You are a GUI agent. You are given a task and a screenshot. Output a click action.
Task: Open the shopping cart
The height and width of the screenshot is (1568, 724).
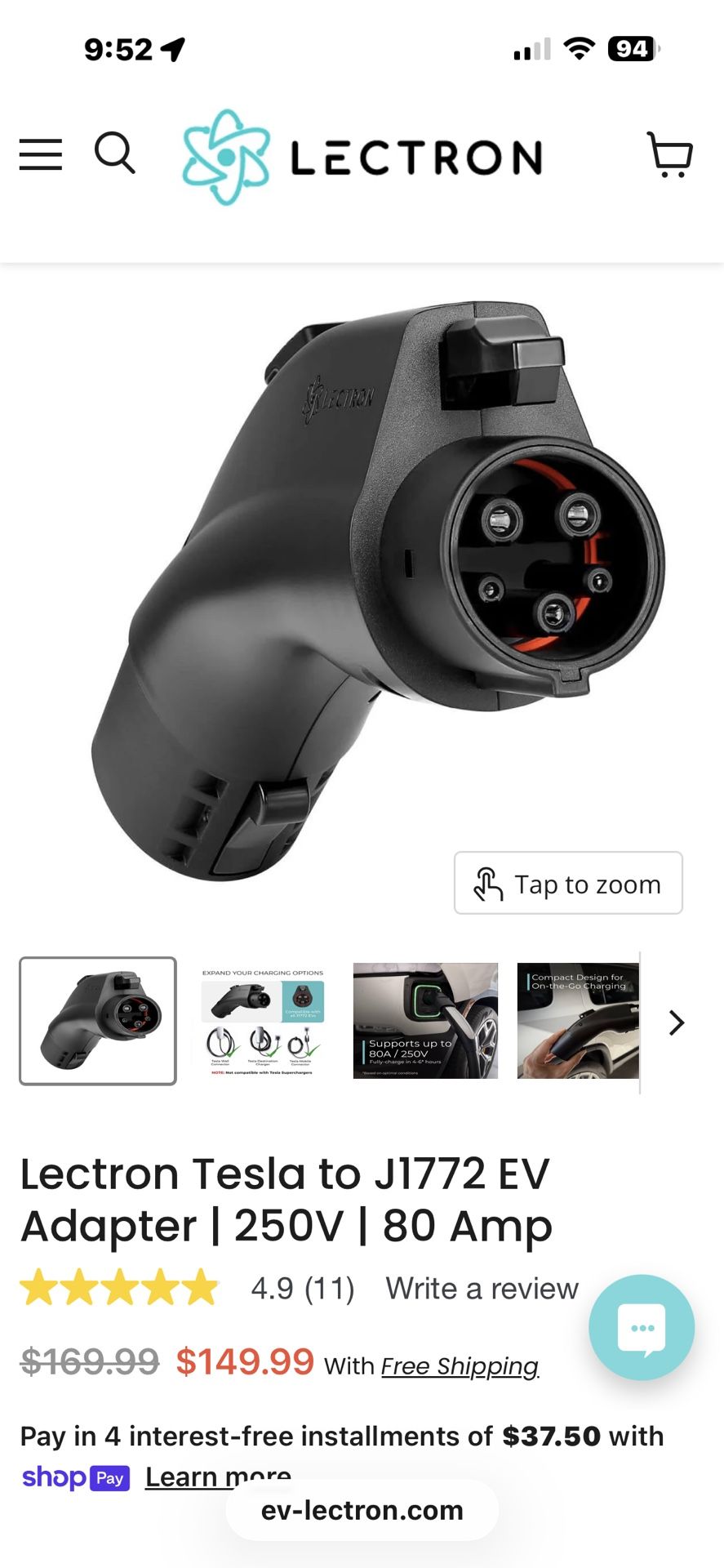(670, 154)
